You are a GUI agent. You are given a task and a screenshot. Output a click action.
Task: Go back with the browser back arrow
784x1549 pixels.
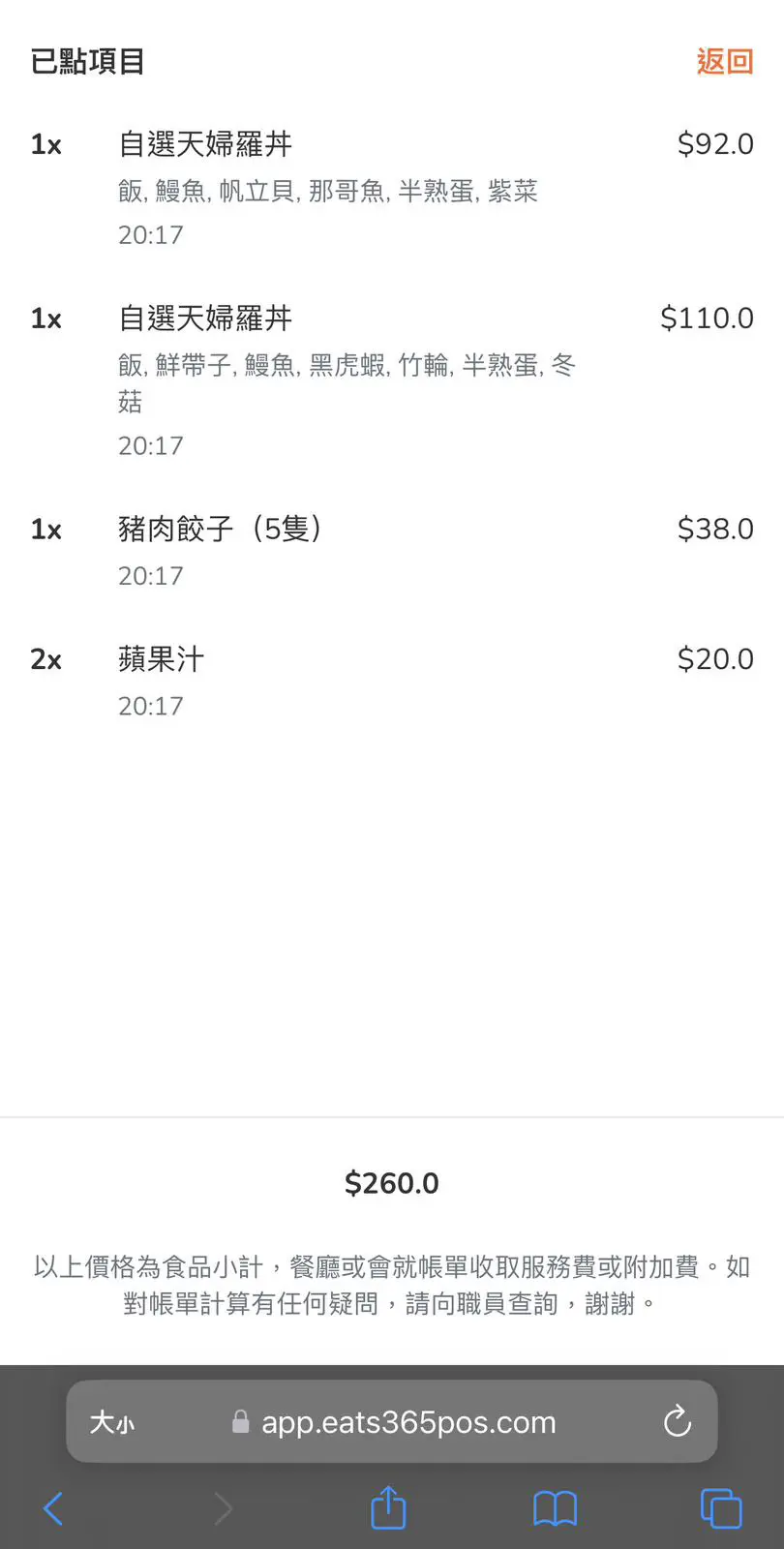tap(53, 1508)
